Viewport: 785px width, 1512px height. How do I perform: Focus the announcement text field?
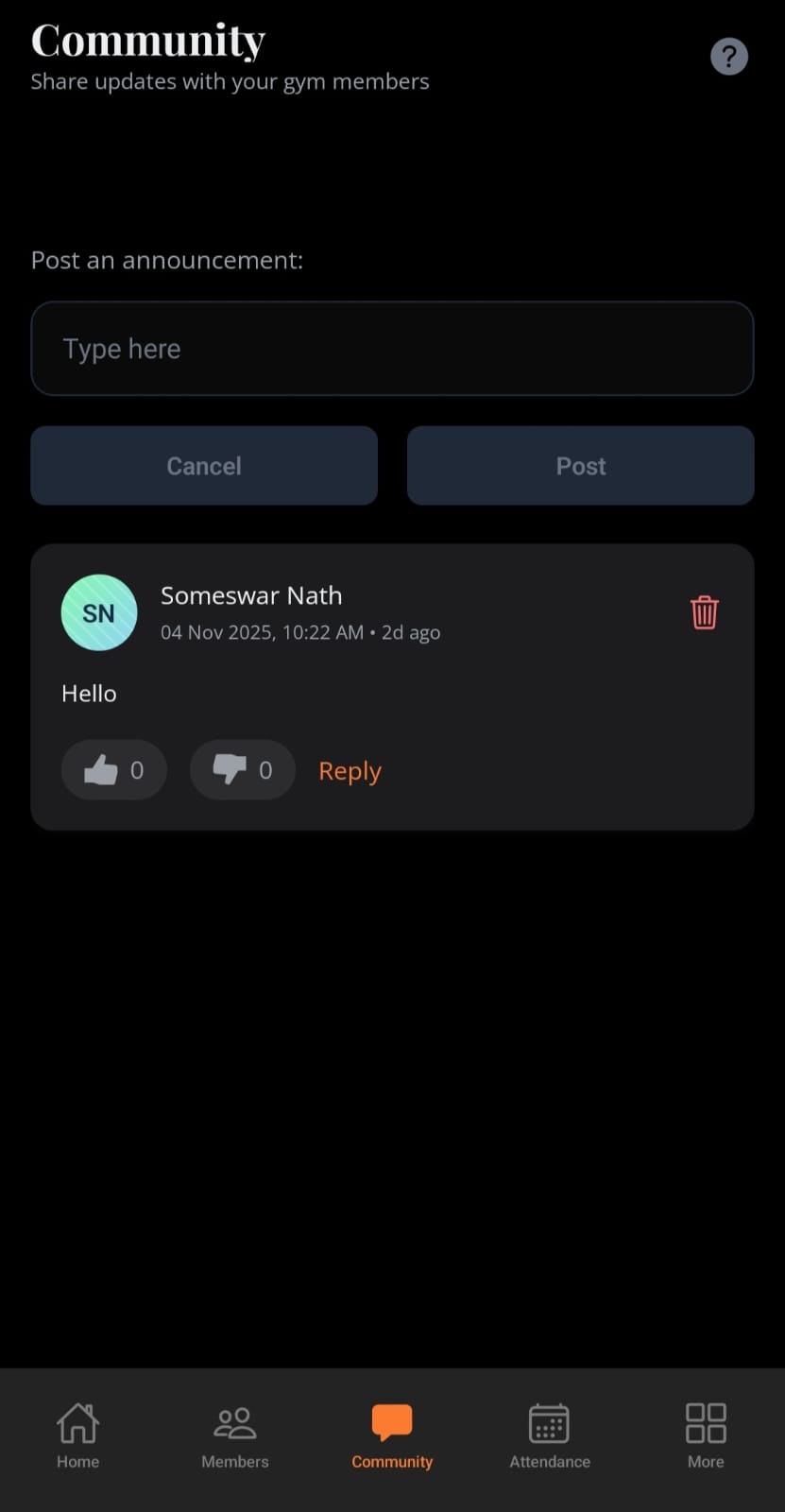tap(392, 349)
